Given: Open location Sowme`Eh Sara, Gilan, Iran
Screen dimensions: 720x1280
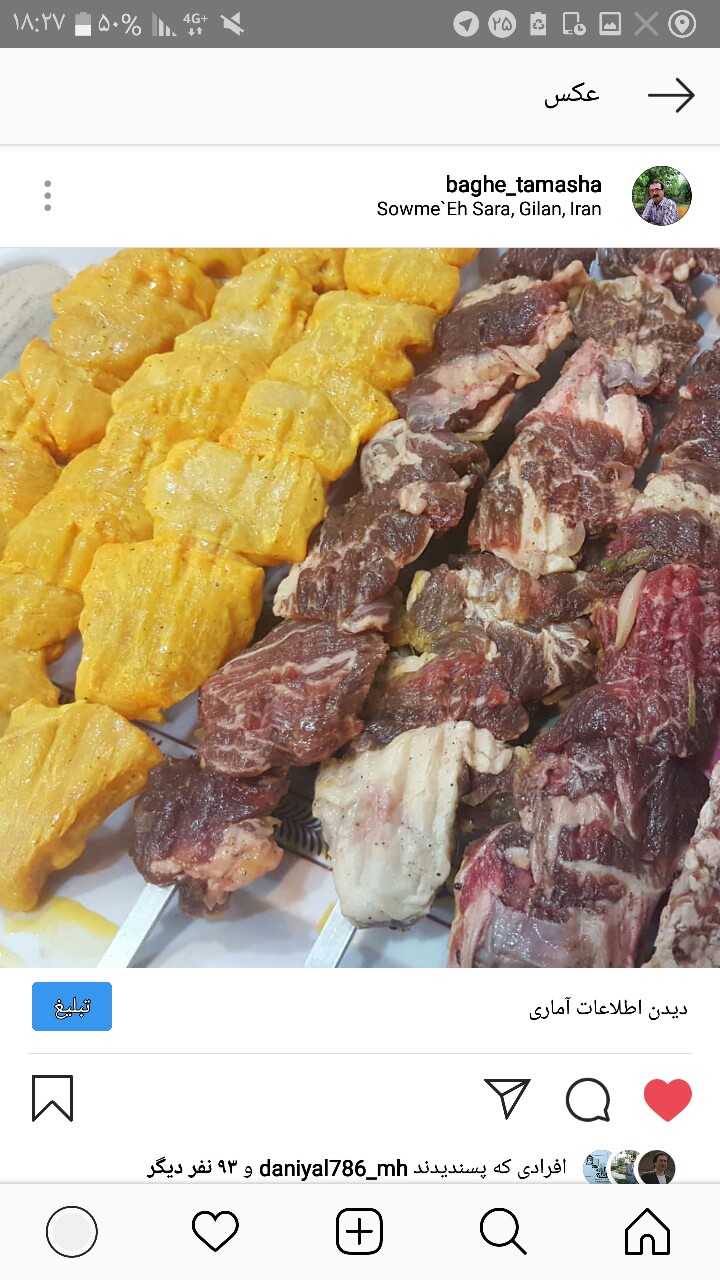Looking at the screenshot, I should [x=489, y=209].
